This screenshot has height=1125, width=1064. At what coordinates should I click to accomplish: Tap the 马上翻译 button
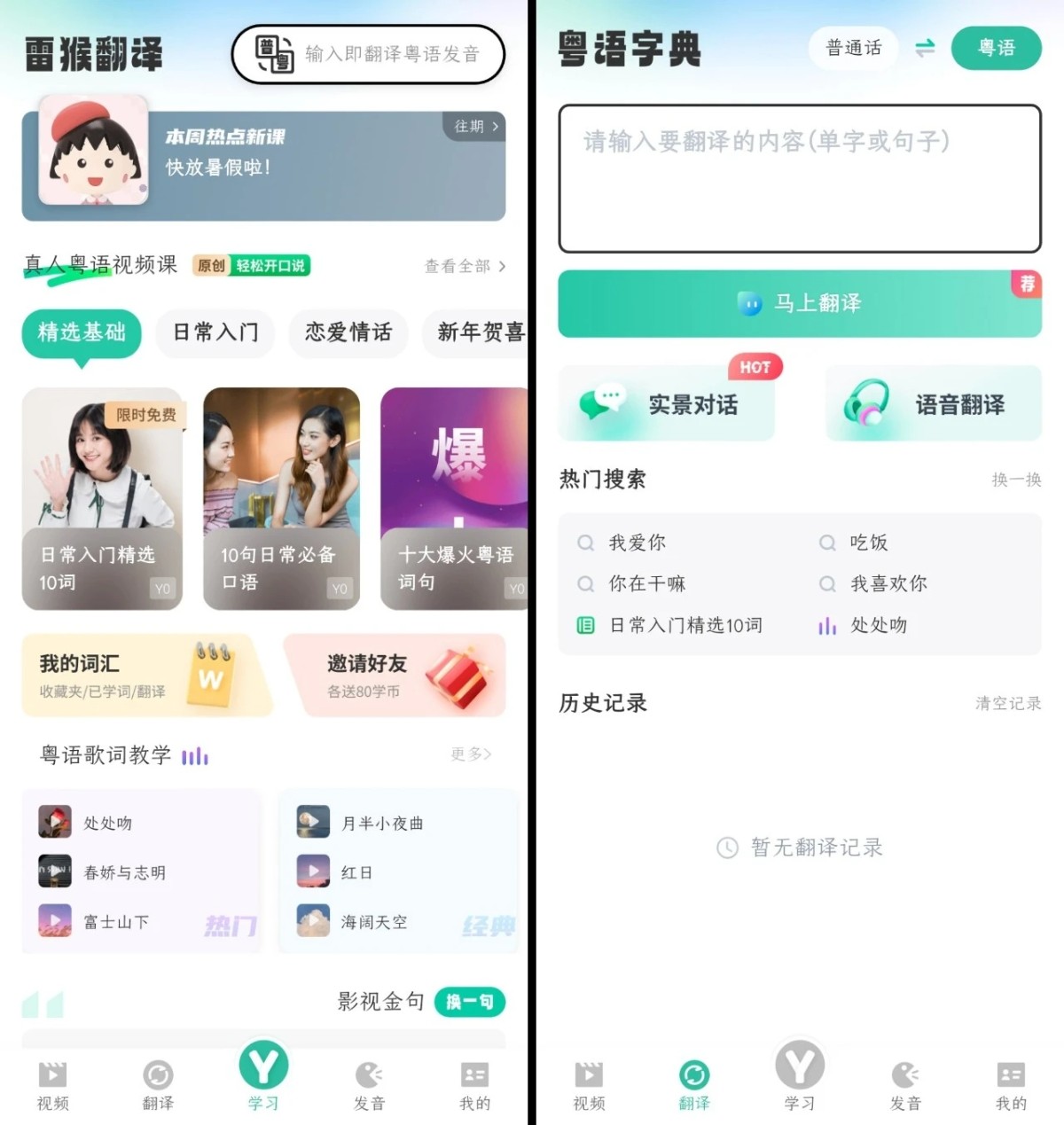(x=799, y=303)
